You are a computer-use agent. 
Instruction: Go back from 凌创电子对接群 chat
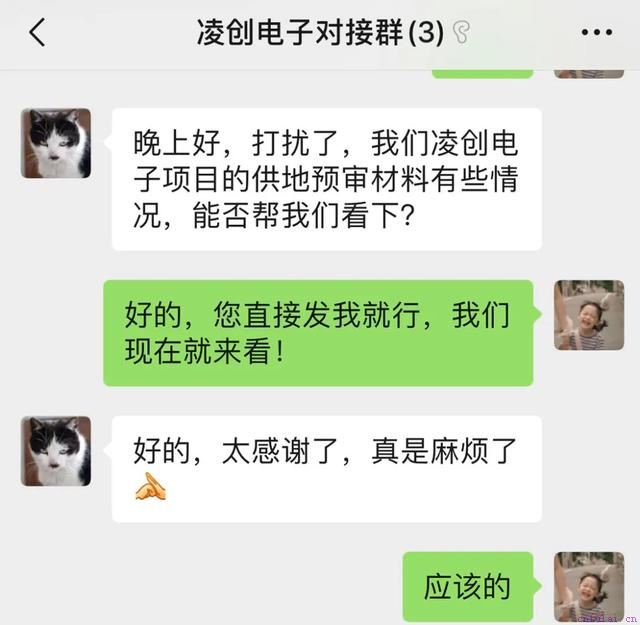[x=37, y=33]
